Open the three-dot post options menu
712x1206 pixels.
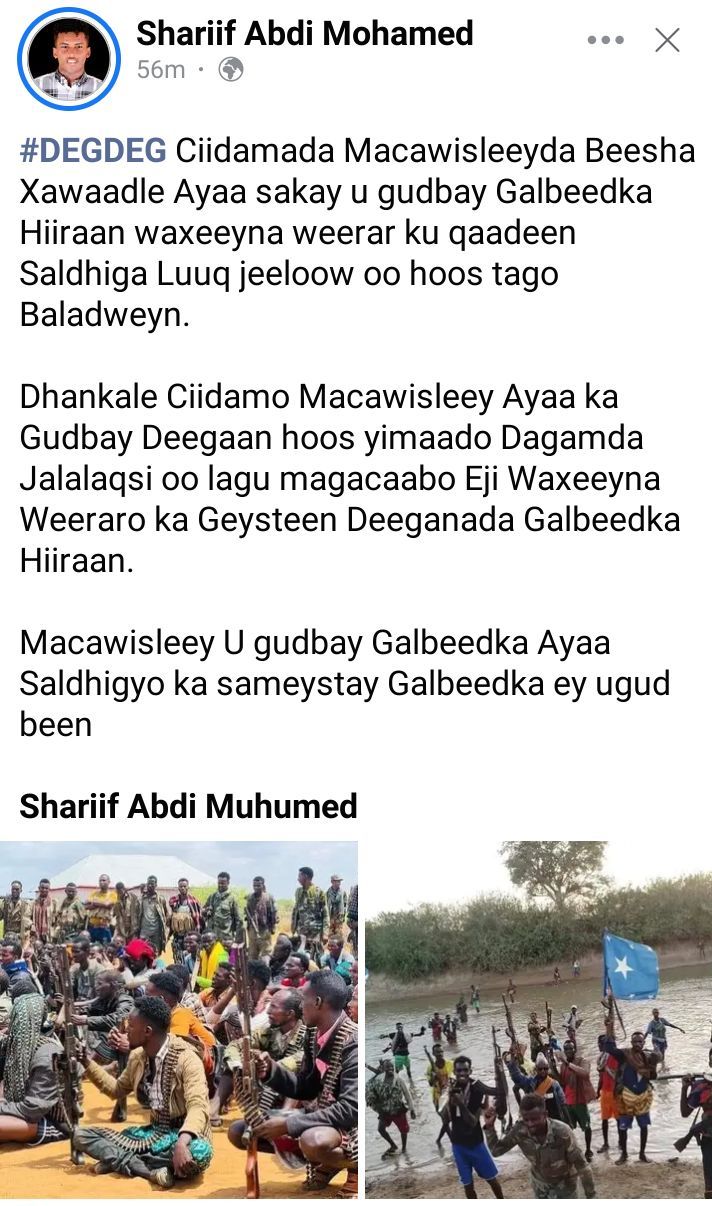click(606, 40)
